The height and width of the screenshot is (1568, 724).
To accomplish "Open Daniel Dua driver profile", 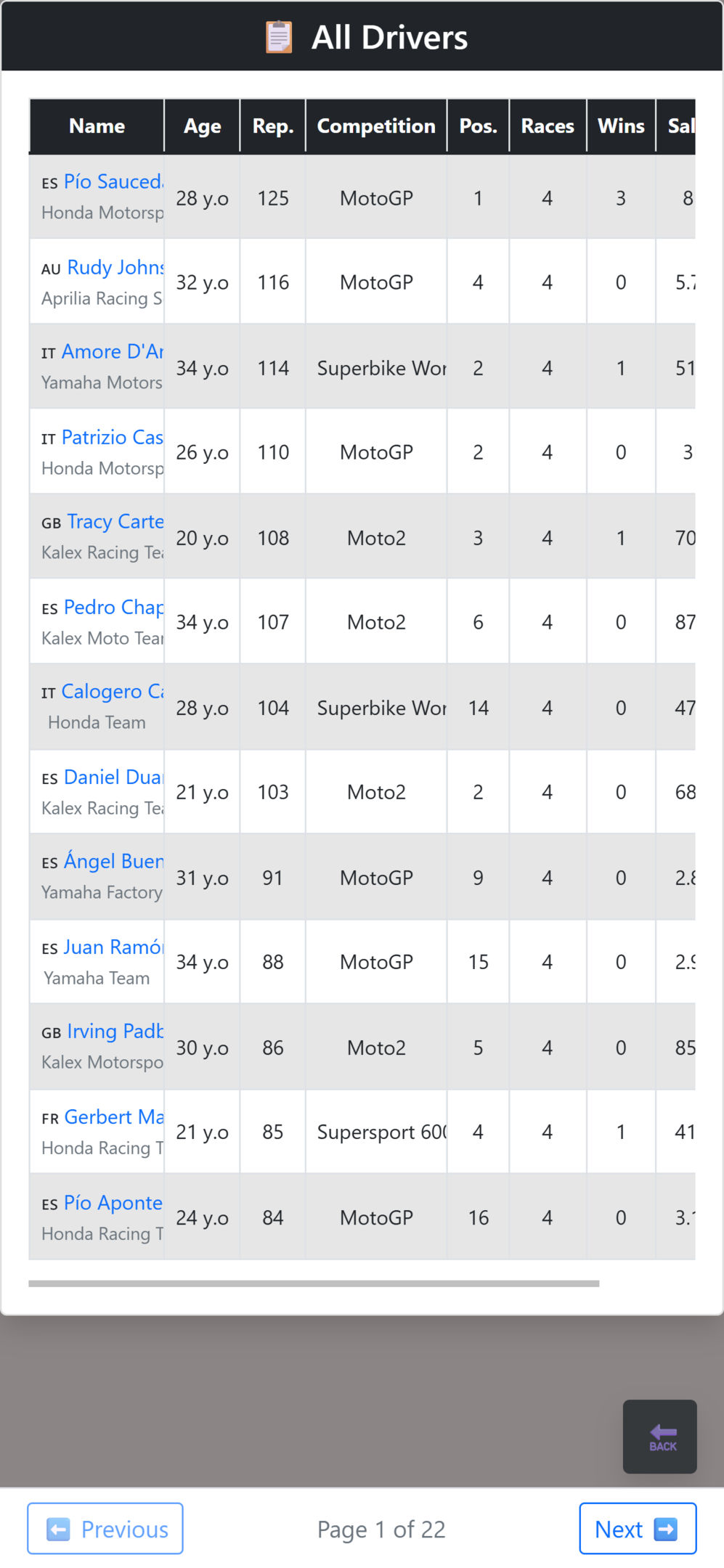I will [x=114, y=777].
